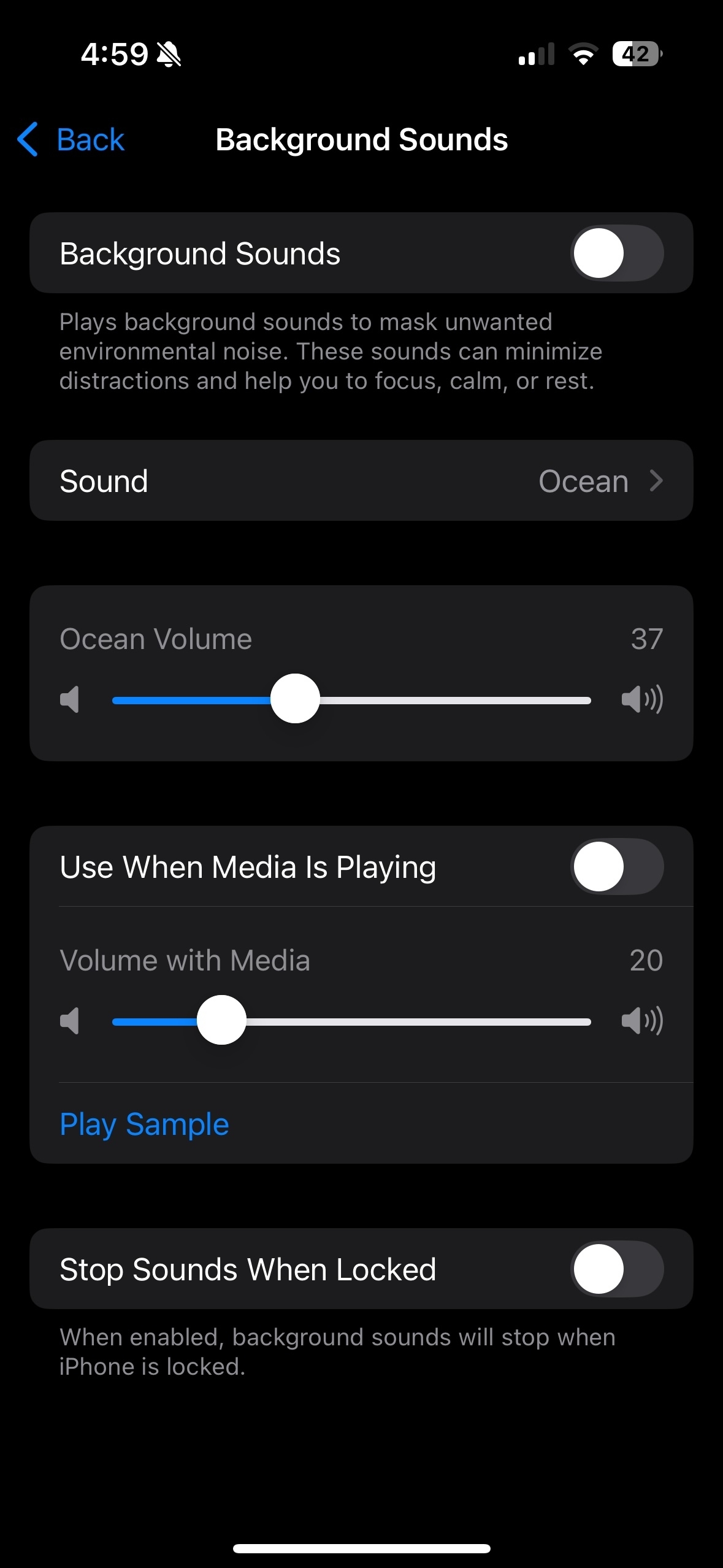Go back to the previous settings page
Image resolution: width=723 pixels, height=1568 pixels.
(71, 140)
